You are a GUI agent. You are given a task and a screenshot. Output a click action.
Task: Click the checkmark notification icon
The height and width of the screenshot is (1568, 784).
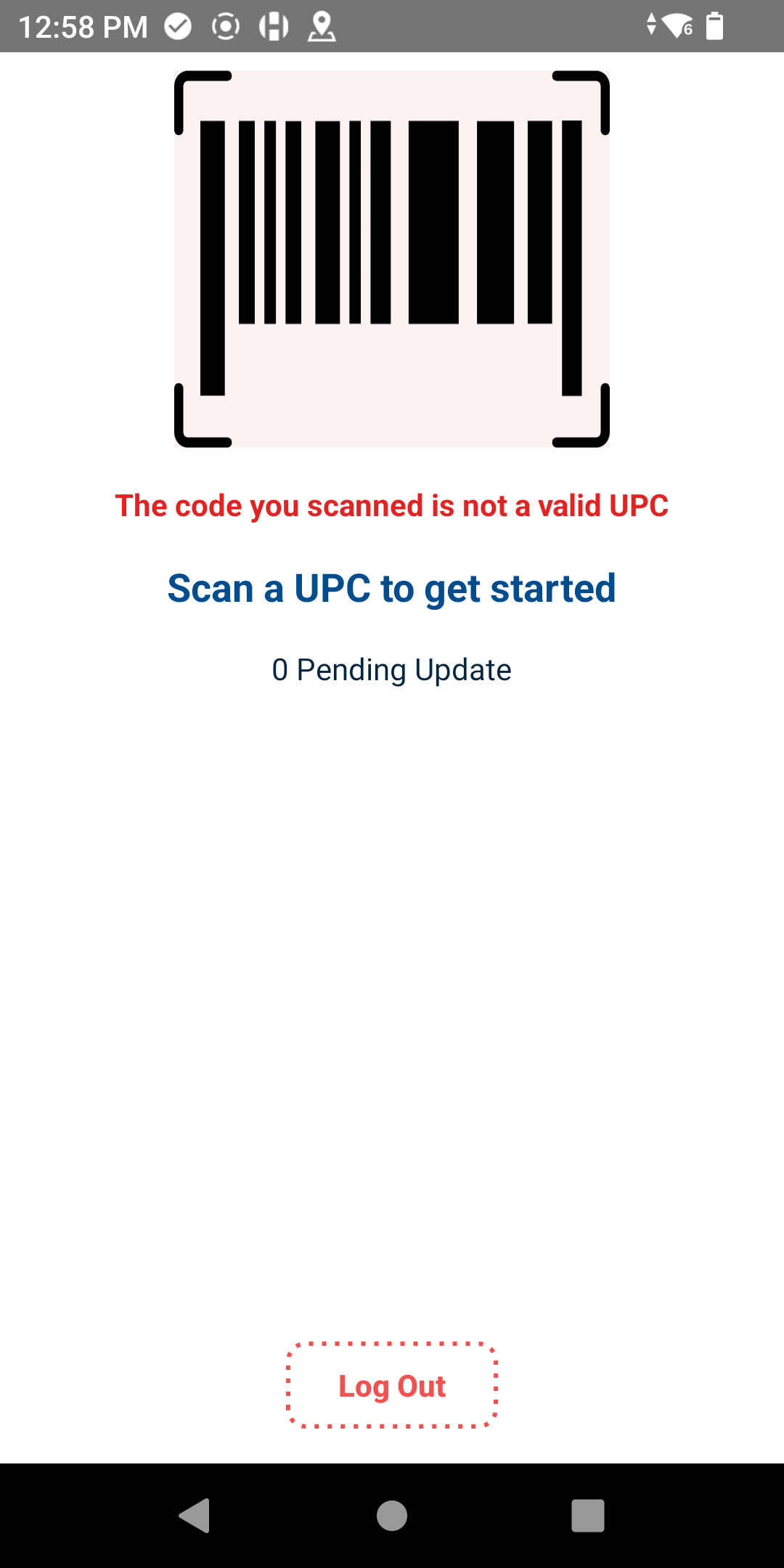[x=176, y=26]
